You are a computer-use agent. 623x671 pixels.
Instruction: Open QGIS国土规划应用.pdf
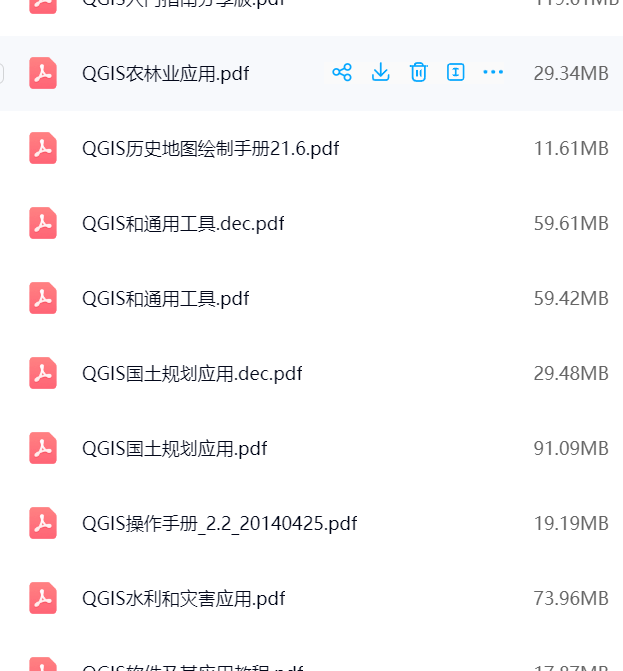[174, 449]
